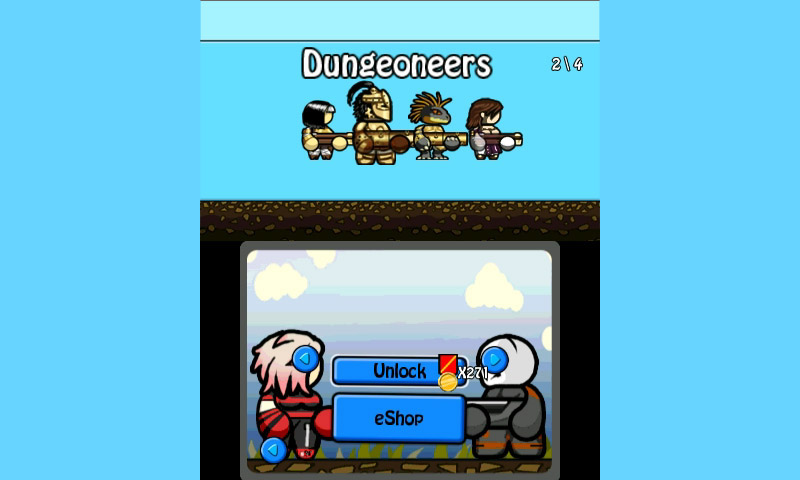The width and height of the screenshot is (800, 480).
Task: Open the eShop
Action: pyautogui.click(x=398, y=418)
